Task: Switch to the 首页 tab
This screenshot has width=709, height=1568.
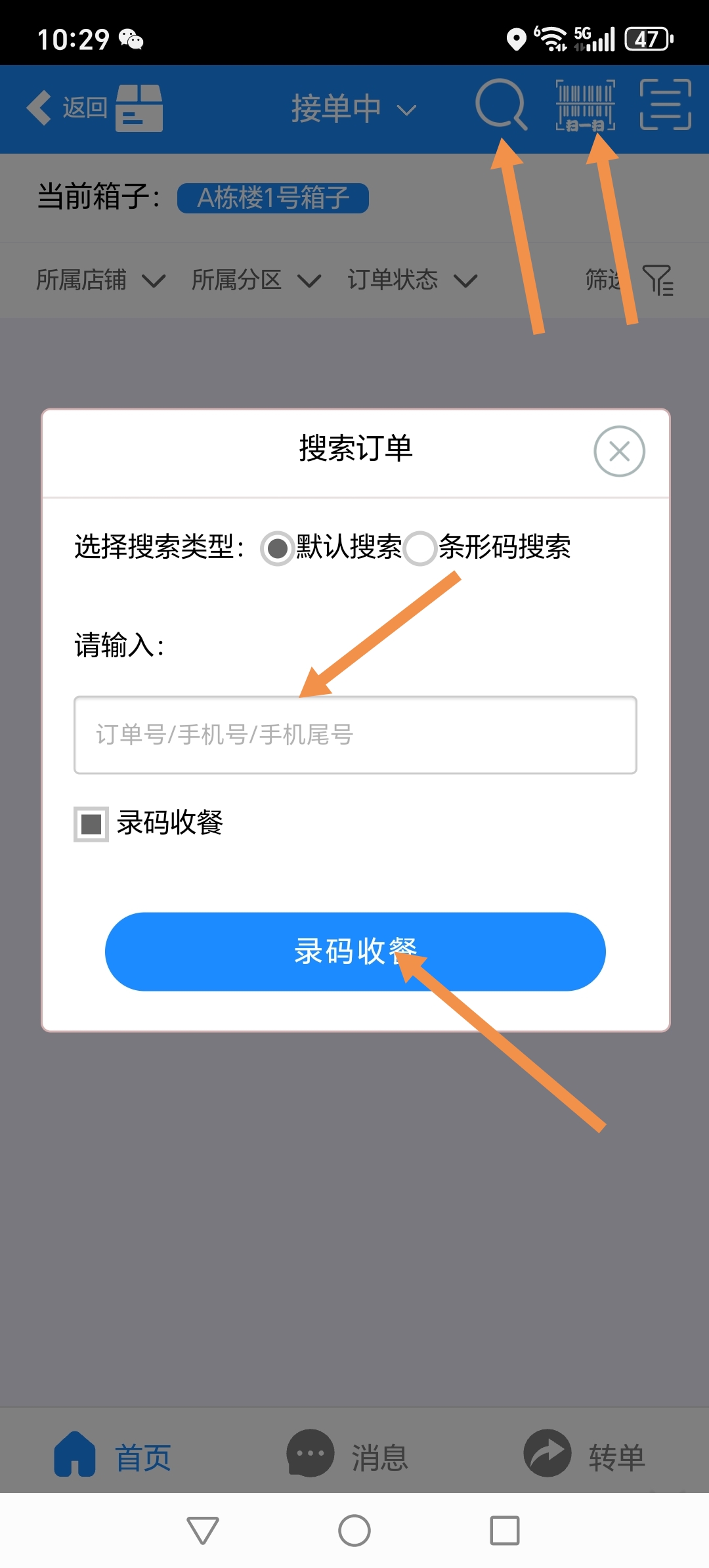Action: (x=113, y=1456)
